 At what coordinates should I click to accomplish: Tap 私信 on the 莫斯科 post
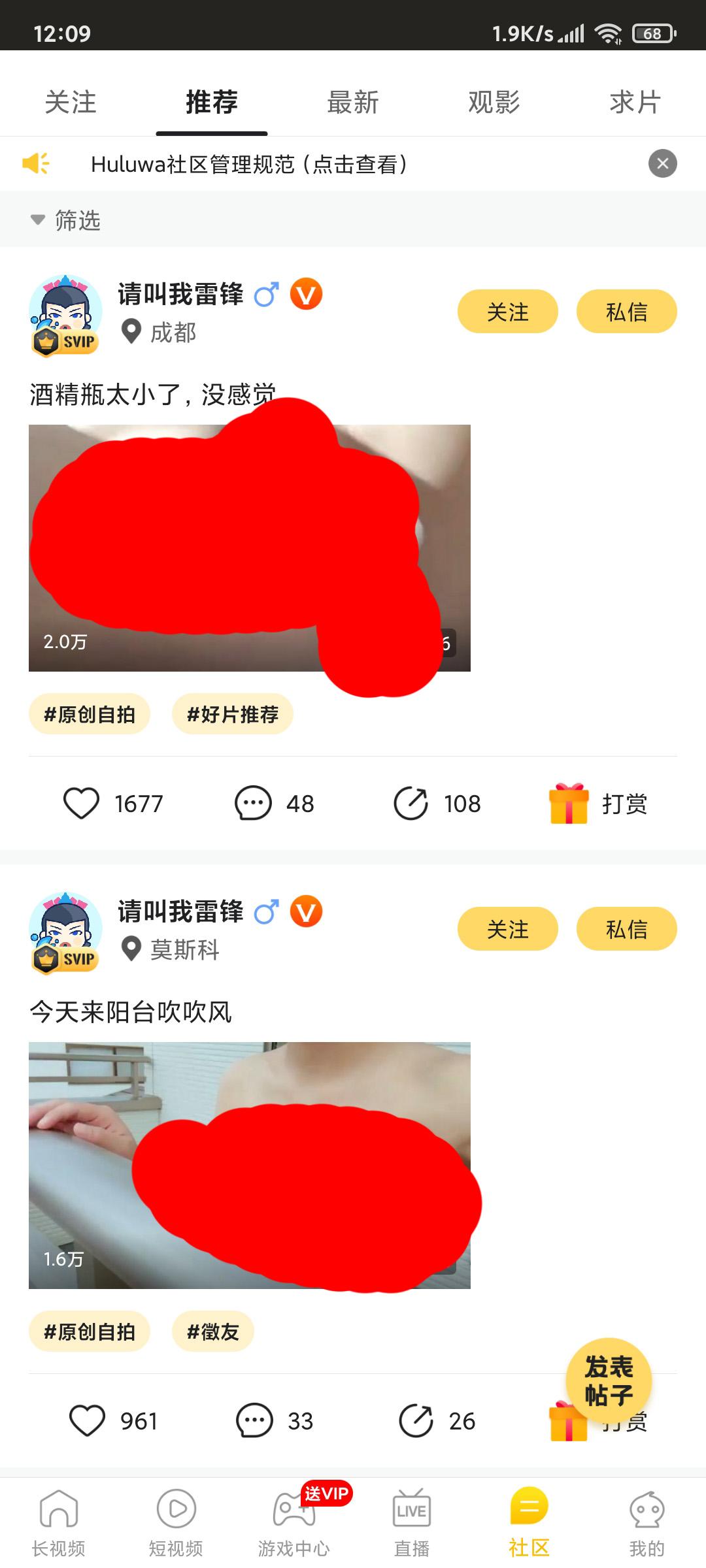(x=626, y=928)
